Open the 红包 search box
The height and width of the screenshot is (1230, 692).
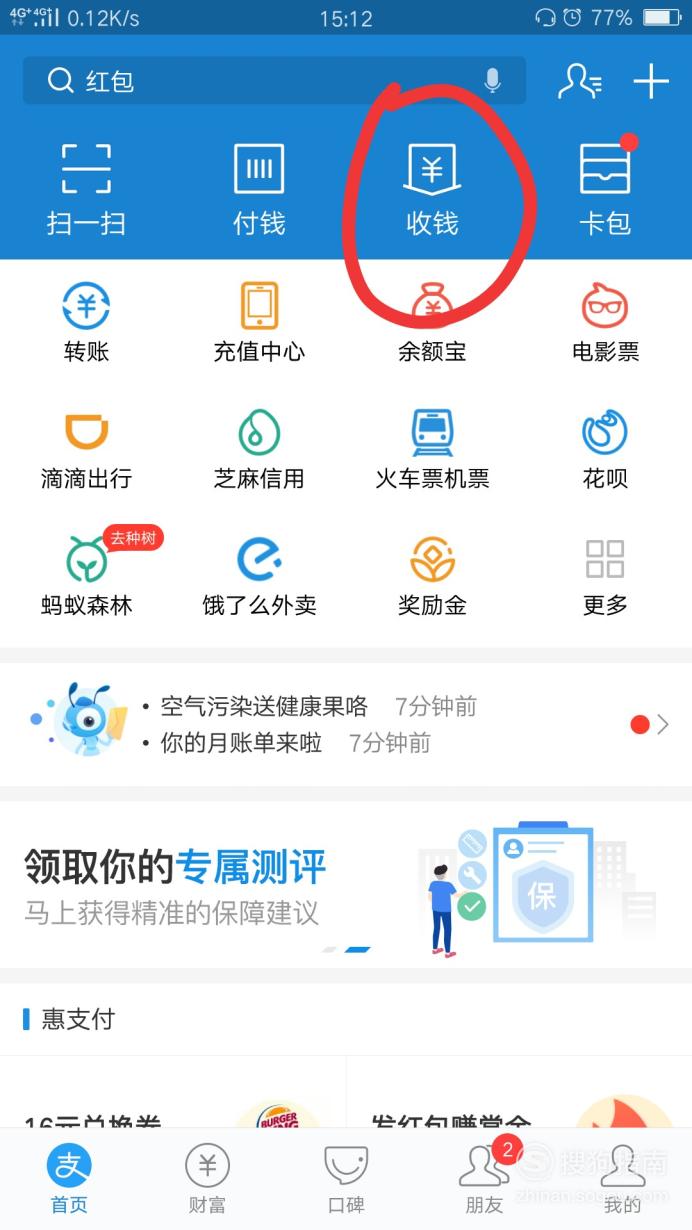(274, 80)
